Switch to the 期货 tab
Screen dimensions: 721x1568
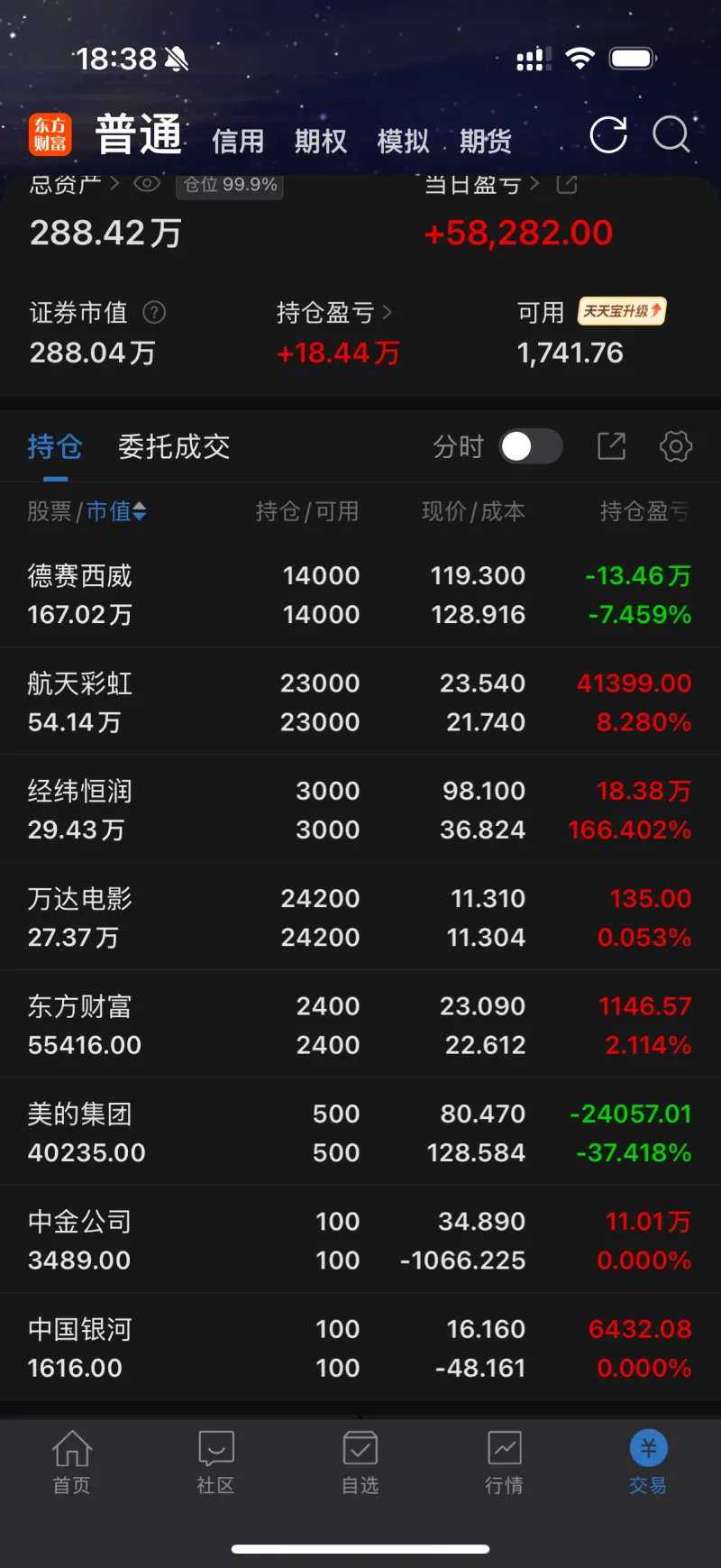pos(485,142)
